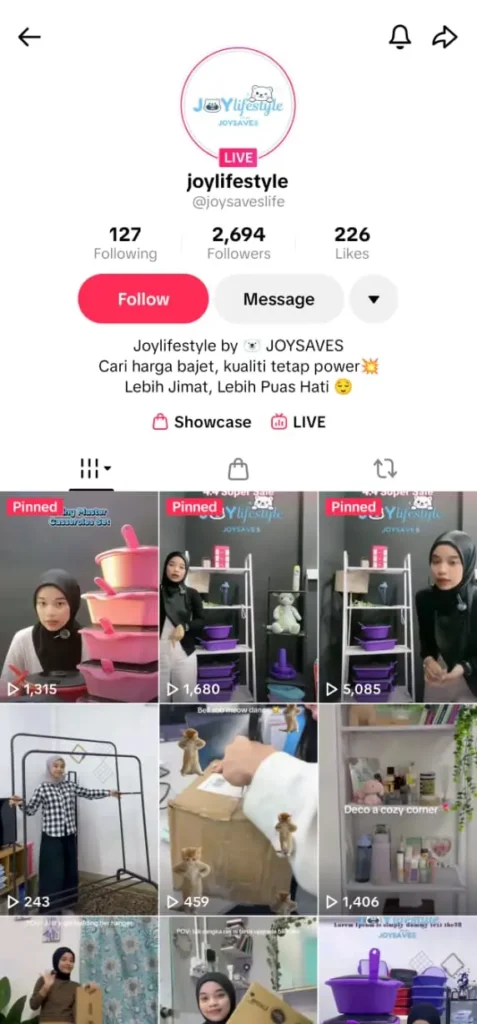Open the video with 459 views
The width and height of the screenshot is (477, 1024).
pyautogui.click(x=238, y=809)
